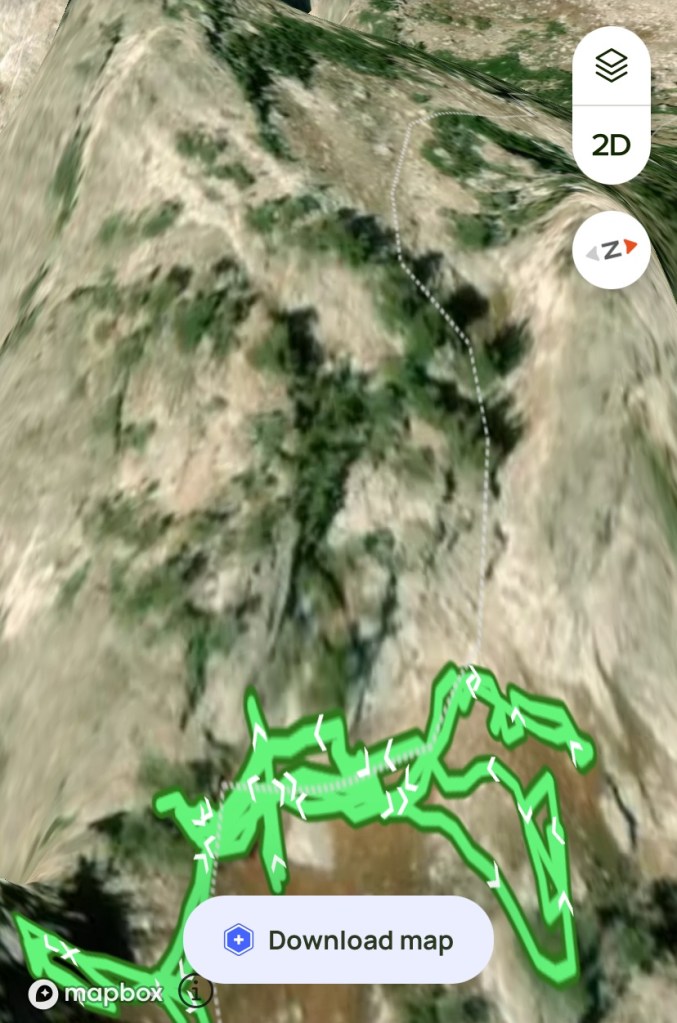Screen dimensions: 677x1023
Task: Download map for offline use
Action: pyautogui.click(x=338, y=940)
